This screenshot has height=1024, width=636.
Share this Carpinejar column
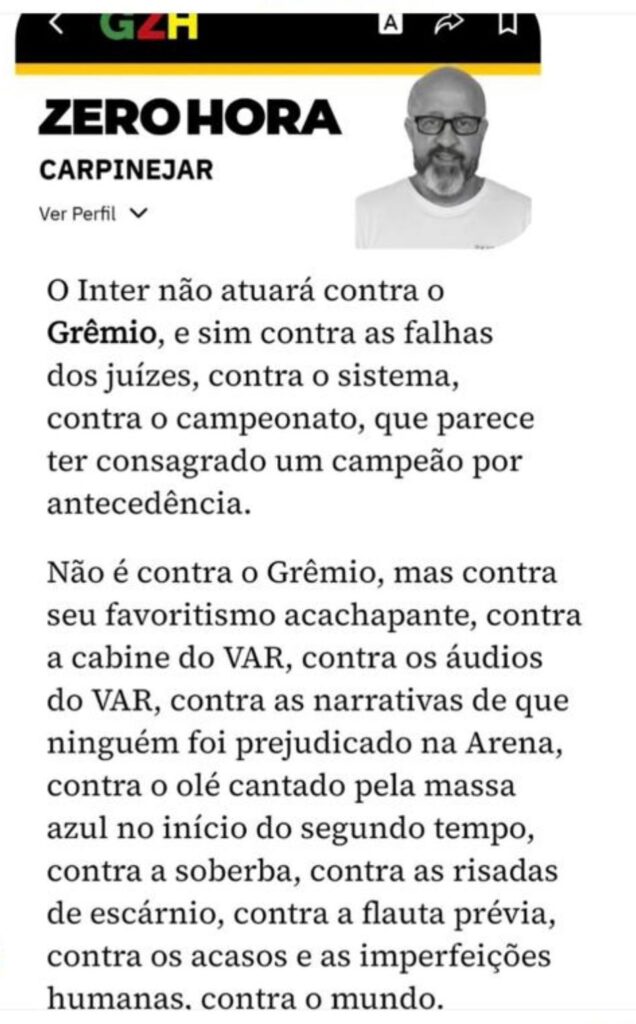click(449, 23)
